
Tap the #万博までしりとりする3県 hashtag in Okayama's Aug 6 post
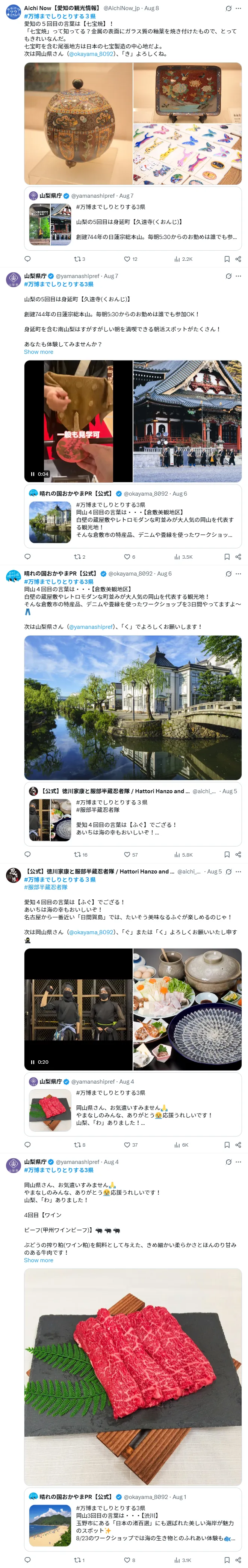(x=59, y=582)
